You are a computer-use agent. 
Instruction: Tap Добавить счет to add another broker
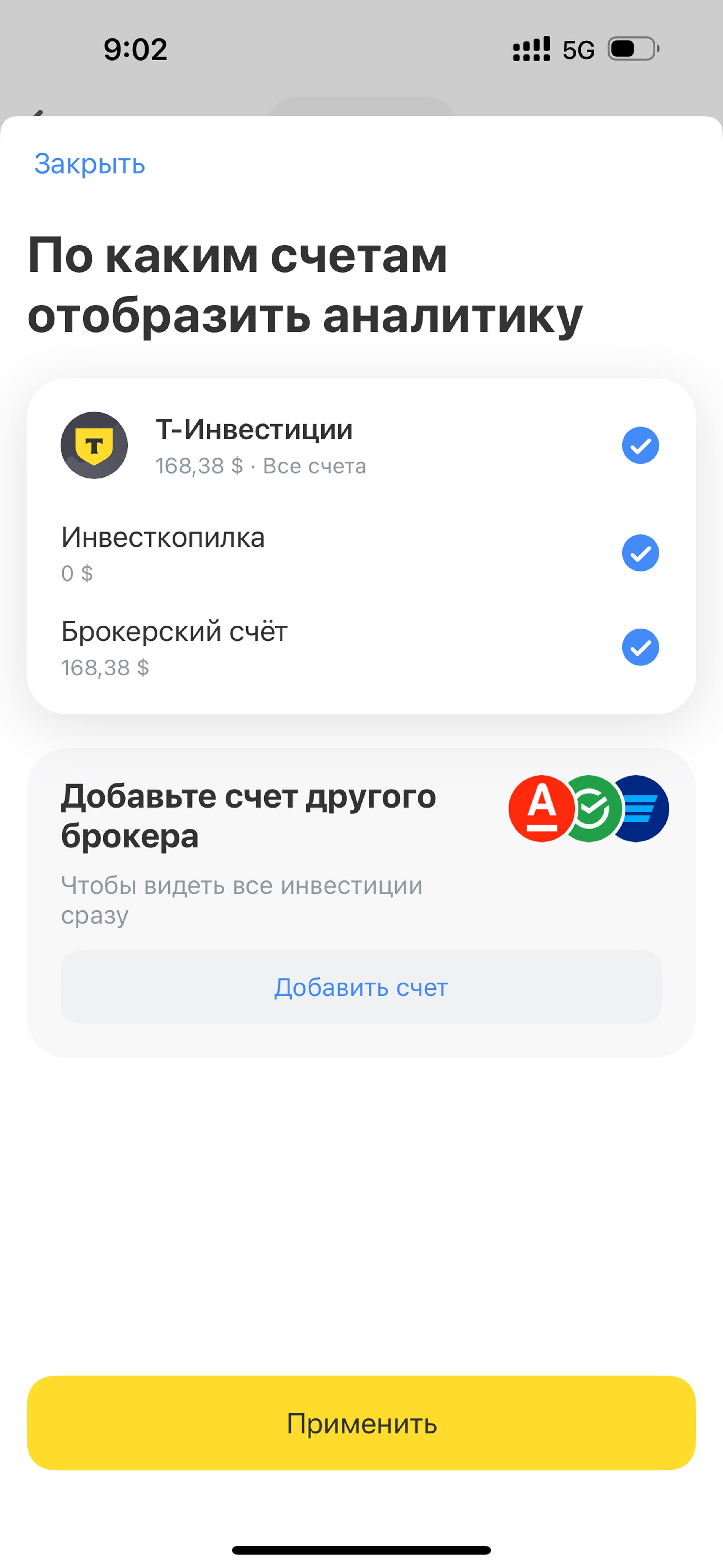[x=361, y=987]
